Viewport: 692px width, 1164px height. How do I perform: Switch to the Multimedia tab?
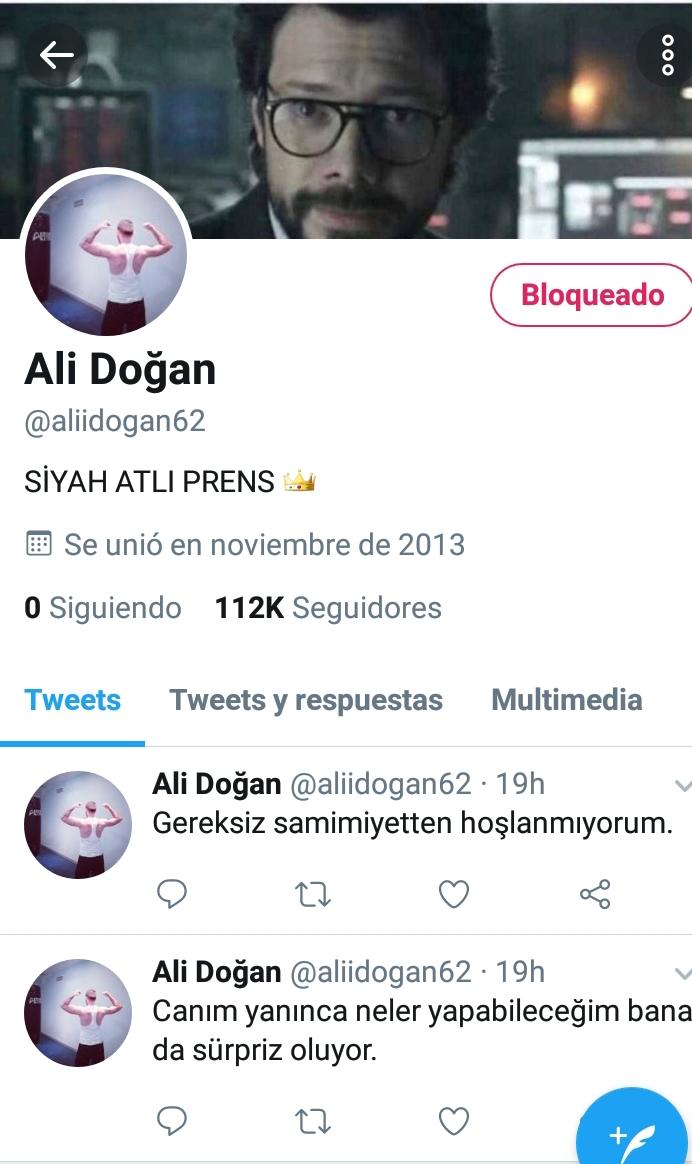pos(566,700)
